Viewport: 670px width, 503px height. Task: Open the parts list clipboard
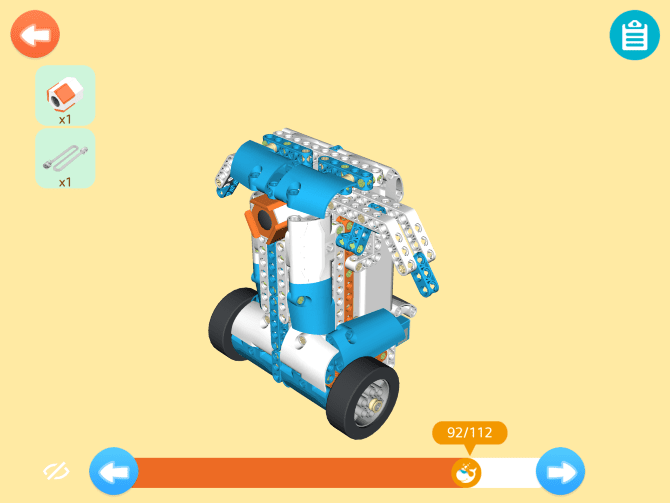(634, 36)
